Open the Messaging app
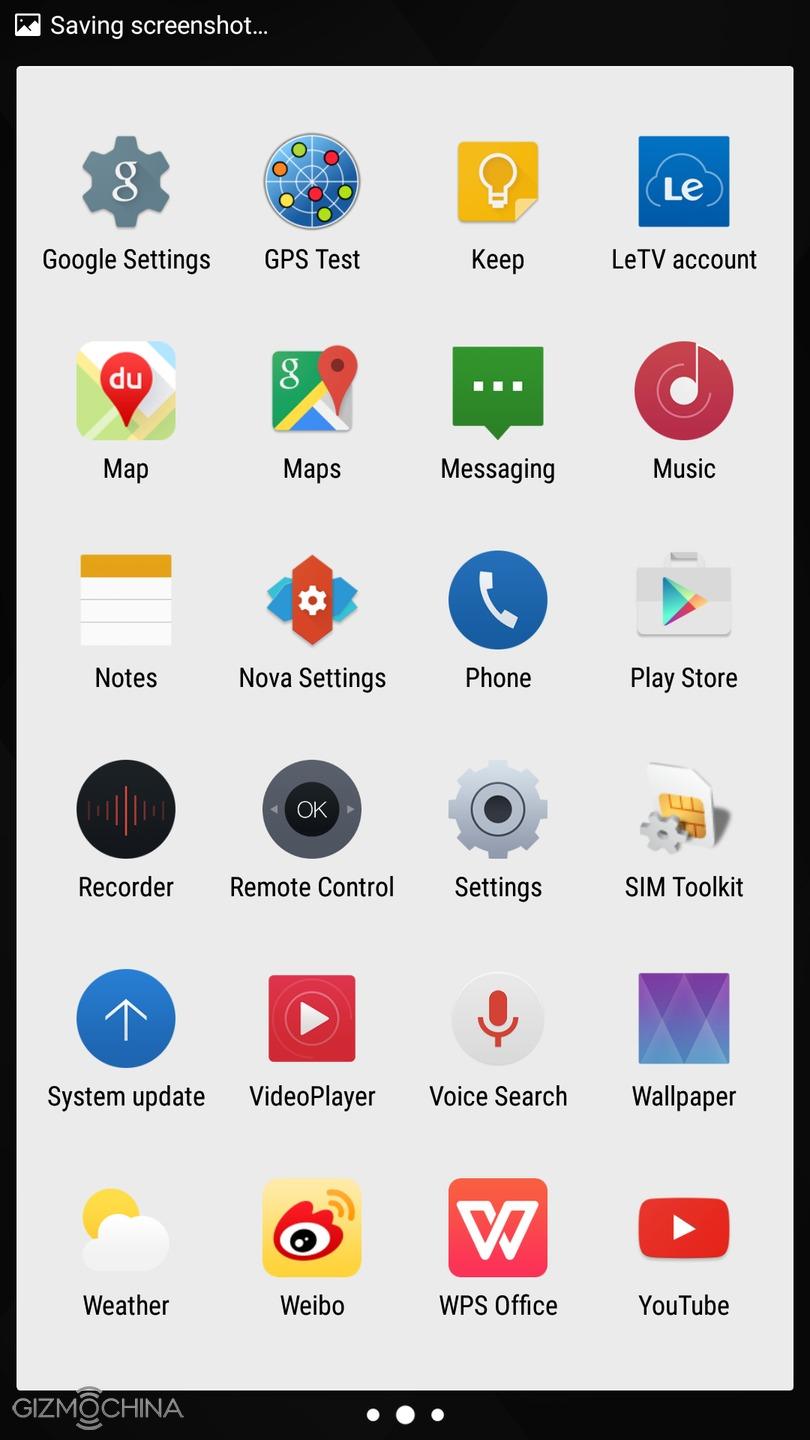 pyautogui.click(x=498, y=392)
